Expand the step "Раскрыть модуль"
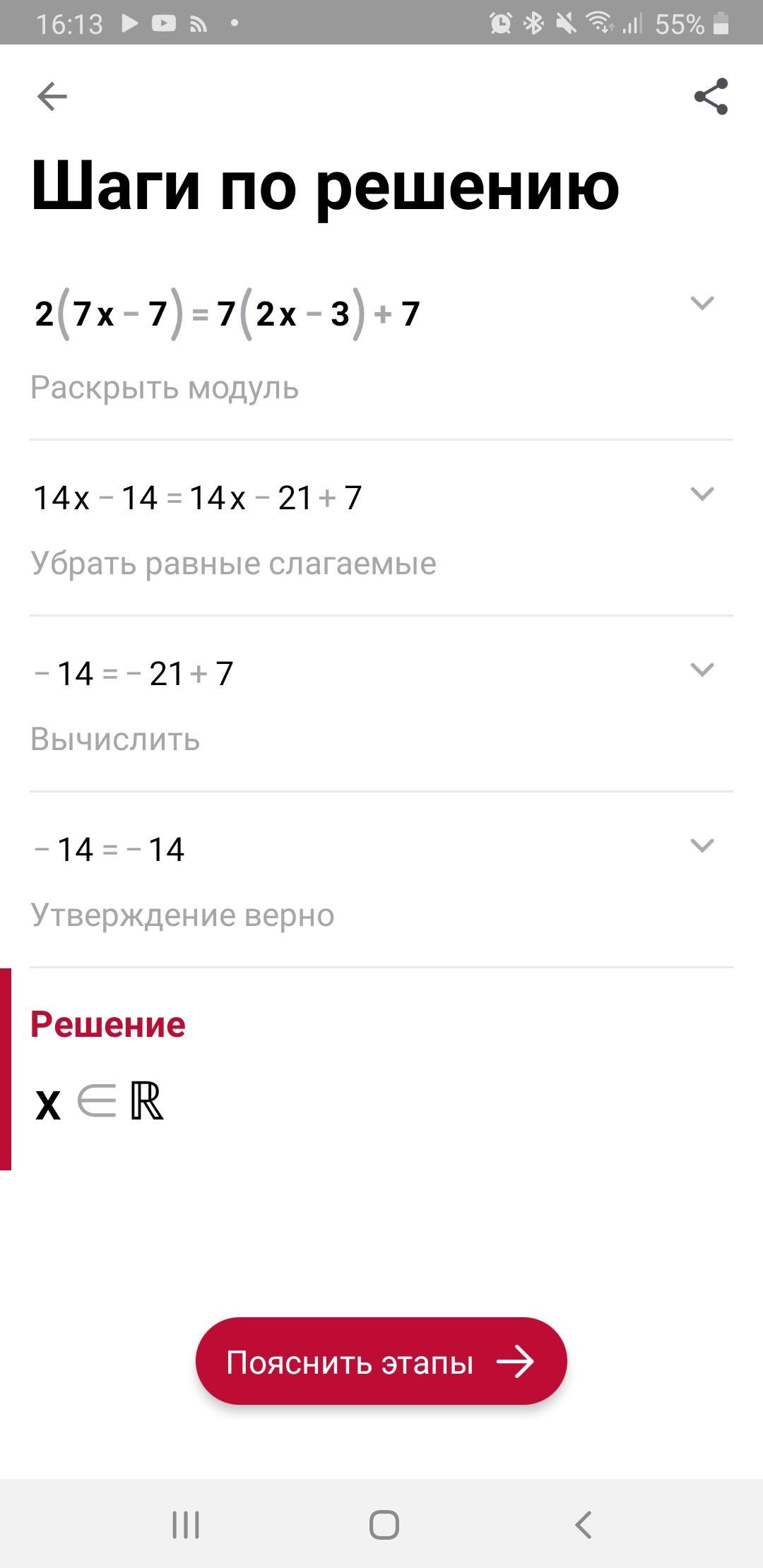 pyautogui.click(x=702, y=303)
